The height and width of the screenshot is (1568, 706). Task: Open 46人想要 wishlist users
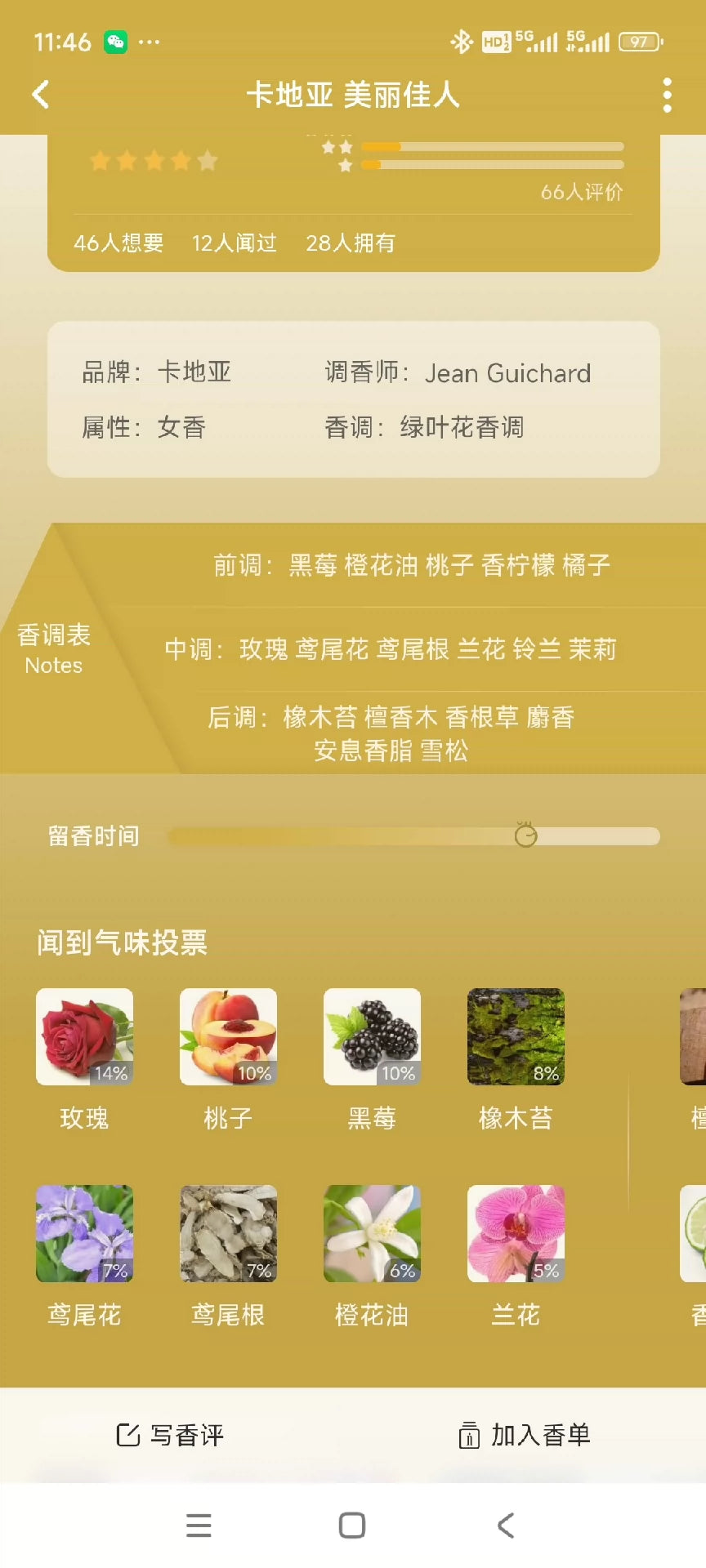[118, 243]
